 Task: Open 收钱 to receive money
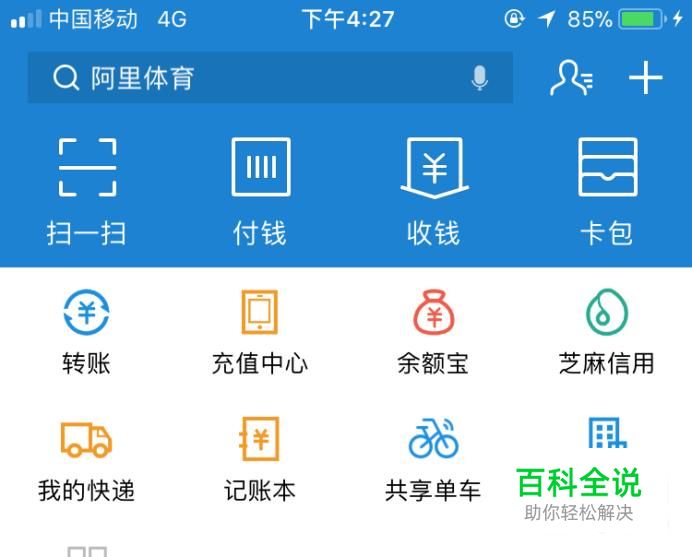point(434,190)
